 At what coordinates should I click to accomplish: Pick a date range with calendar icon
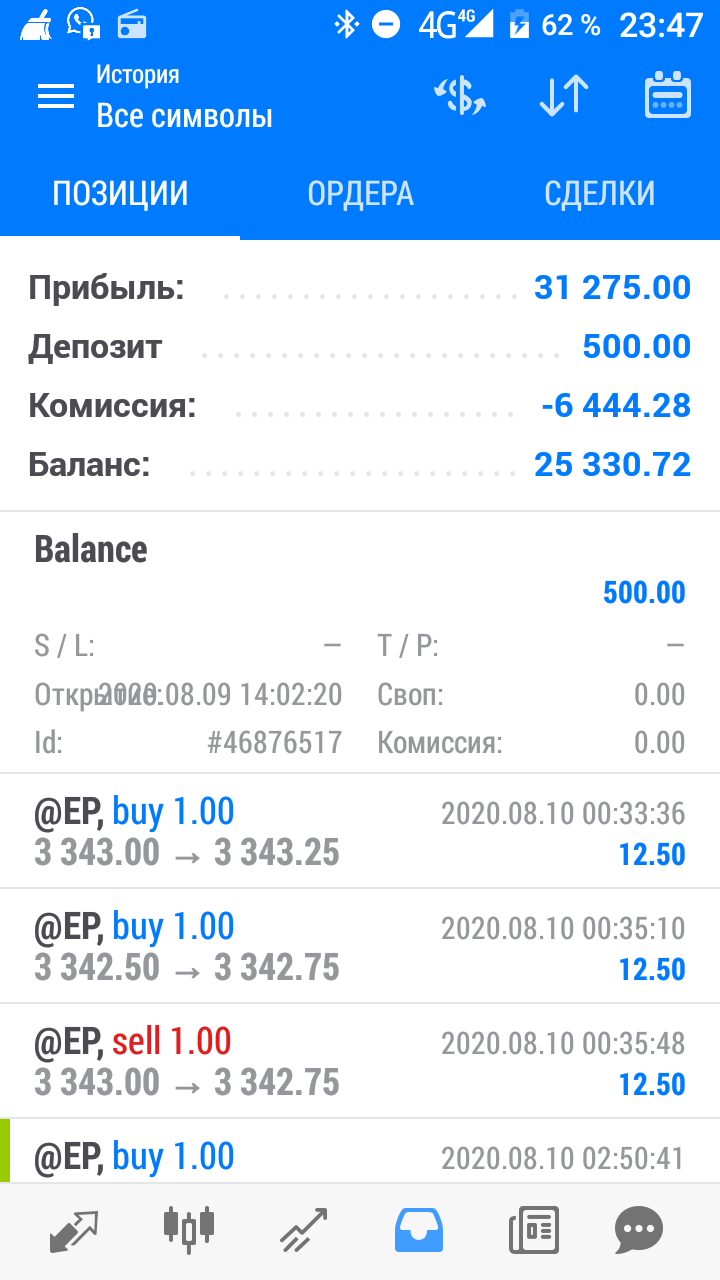(x=668, y=96)
